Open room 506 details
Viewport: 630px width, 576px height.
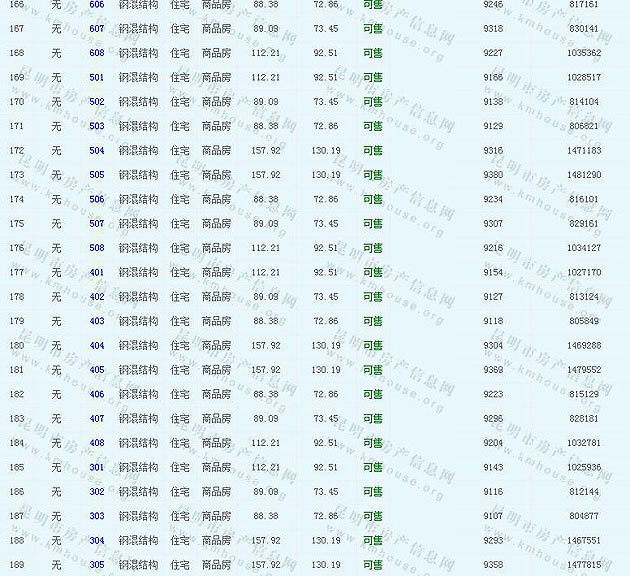96,199
